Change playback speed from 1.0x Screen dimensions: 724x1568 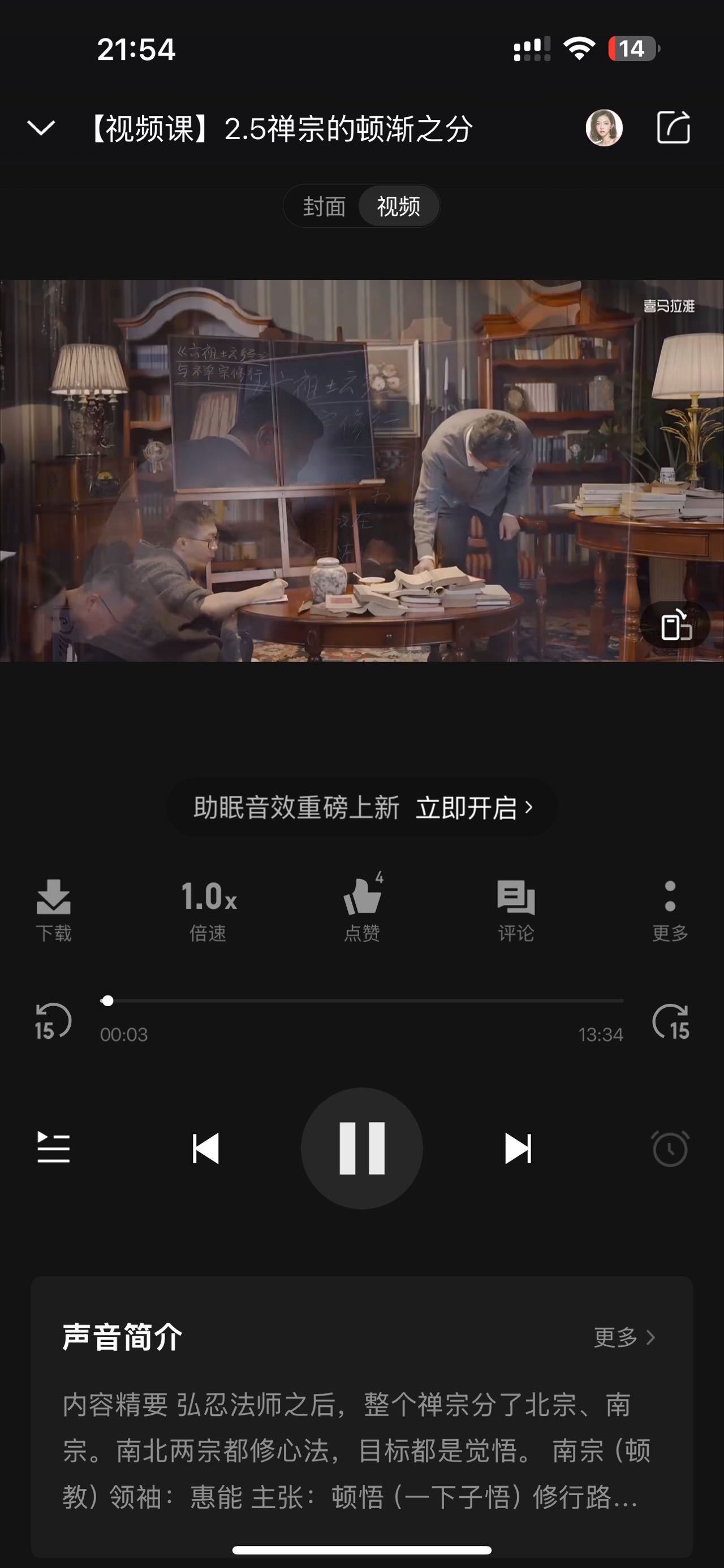[206, 910]
